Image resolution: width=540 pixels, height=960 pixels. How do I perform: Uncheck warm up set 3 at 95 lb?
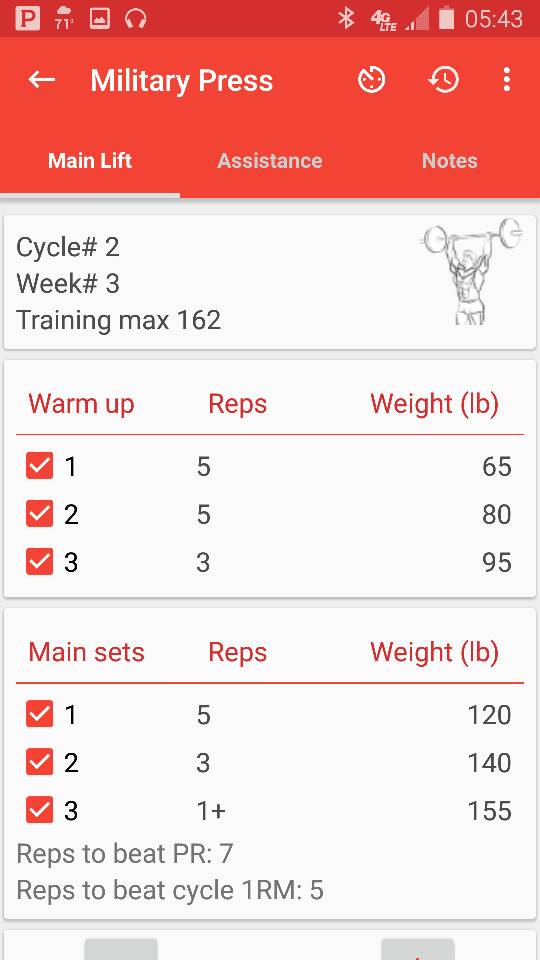click(39, 562)
